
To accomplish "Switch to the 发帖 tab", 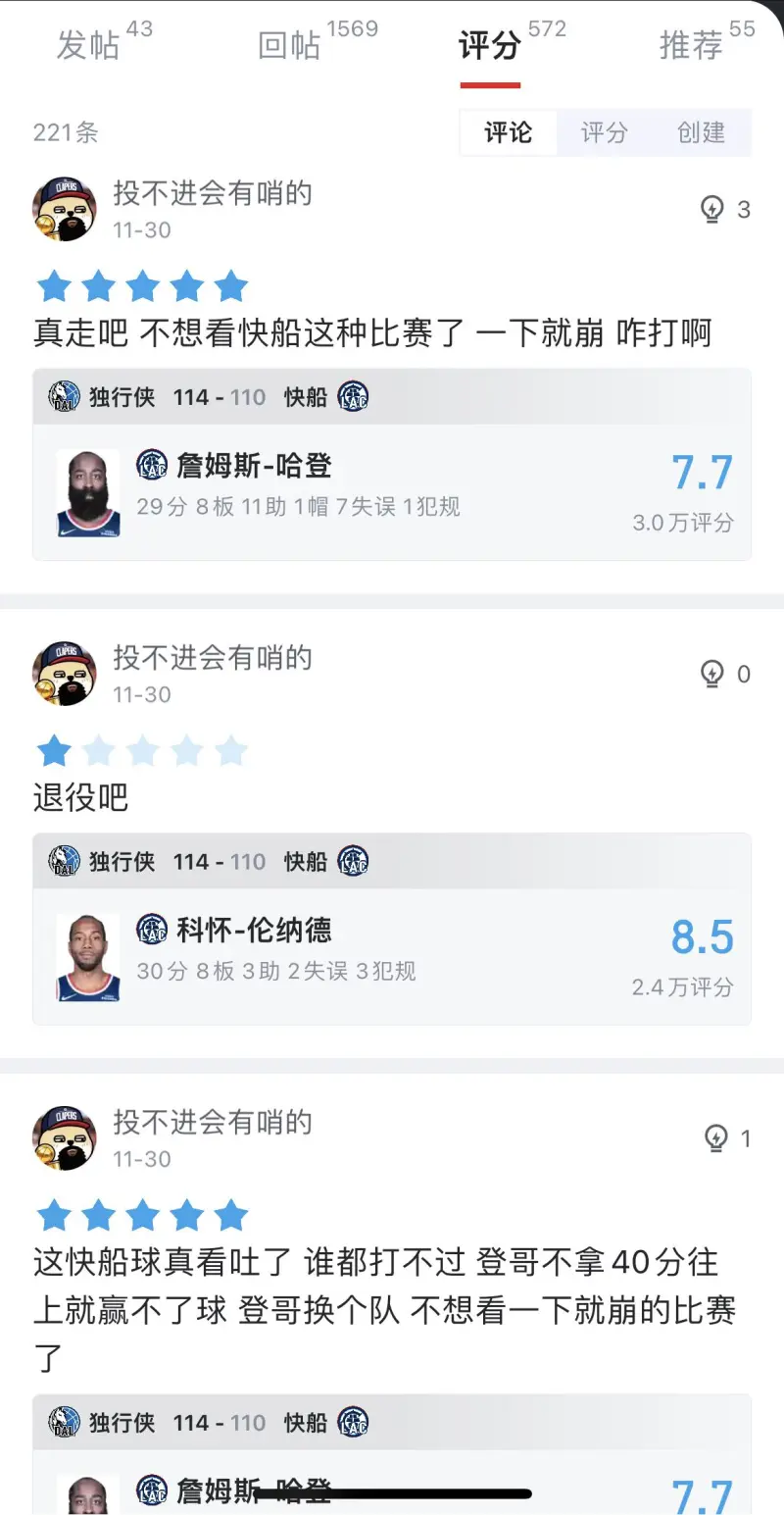I will 88,45.
